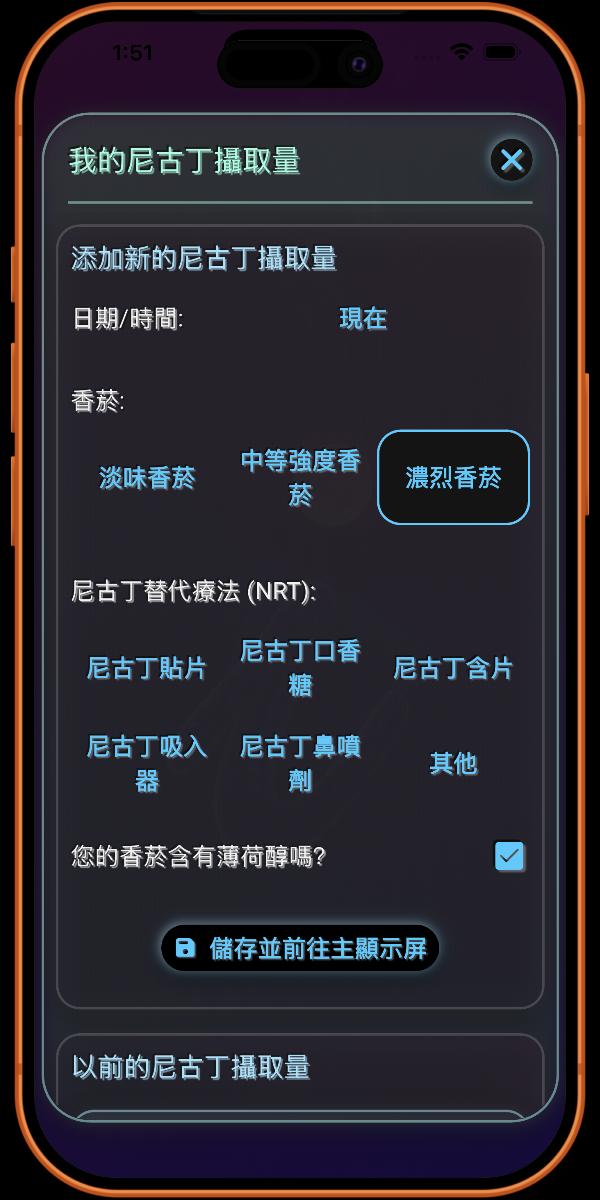Tap 儲存並前往主顯示屏 to save

(300, 948)
